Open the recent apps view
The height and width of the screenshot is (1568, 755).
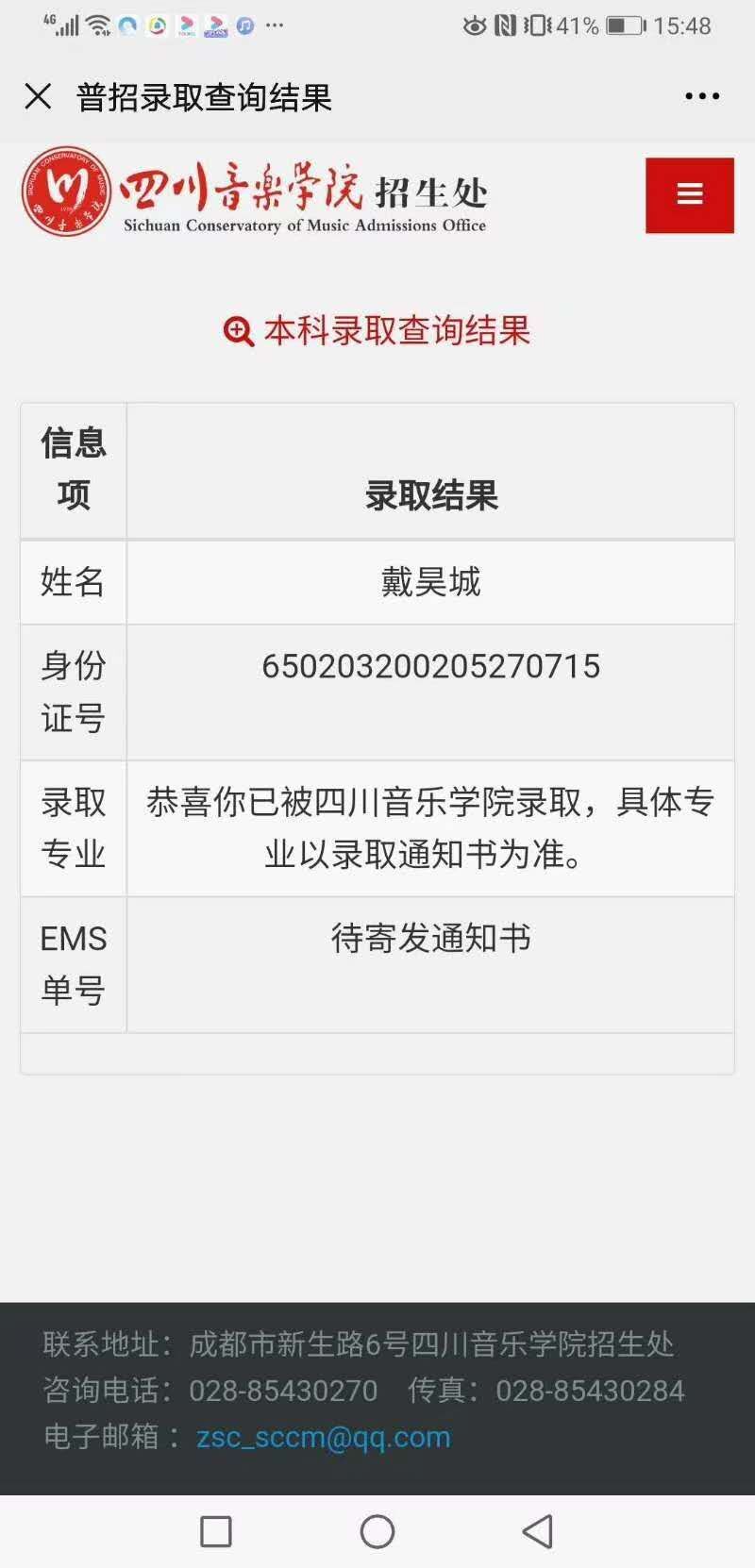click(x=216, y=1531)
